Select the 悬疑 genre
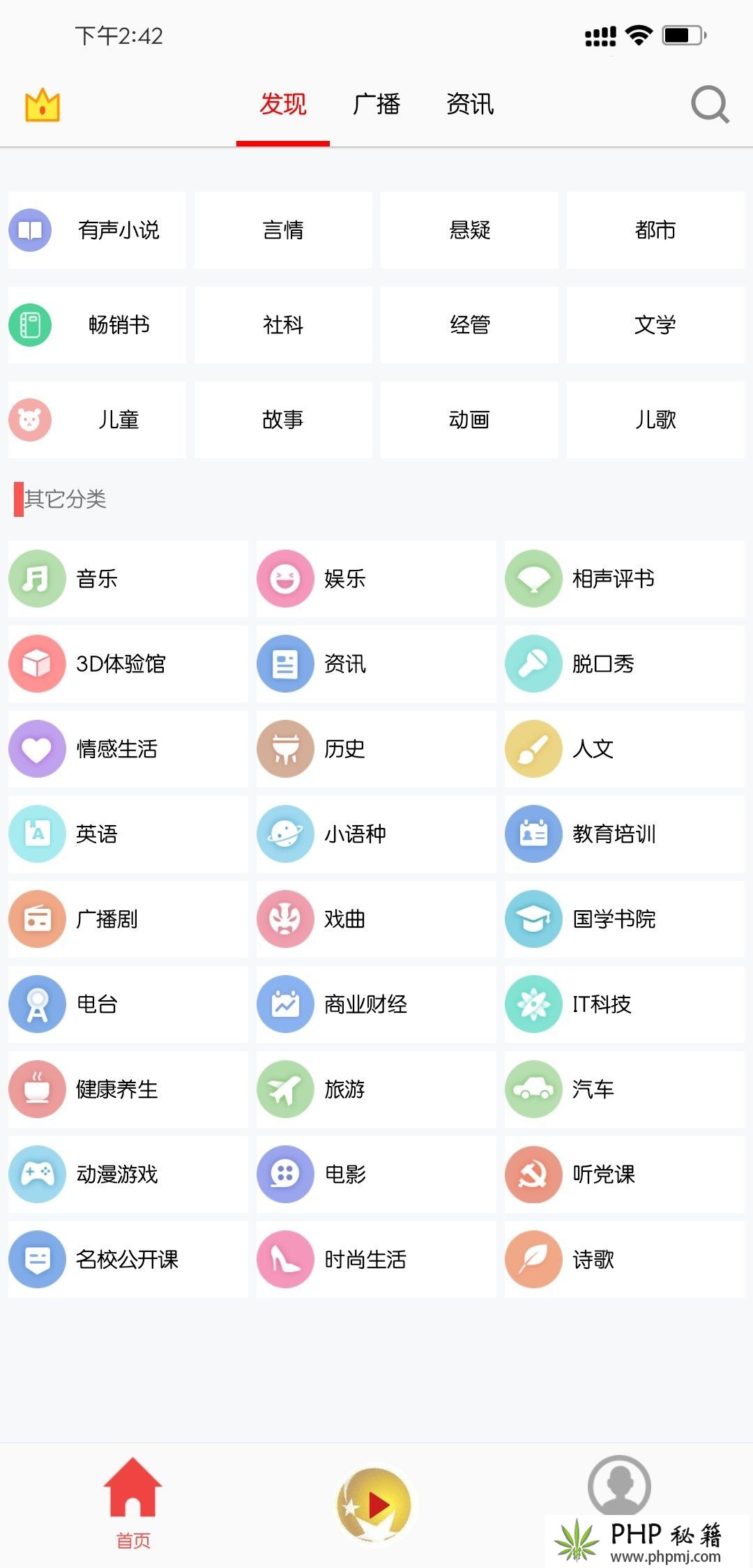This screenshot has width=753, height=1568. click(469, 229)
